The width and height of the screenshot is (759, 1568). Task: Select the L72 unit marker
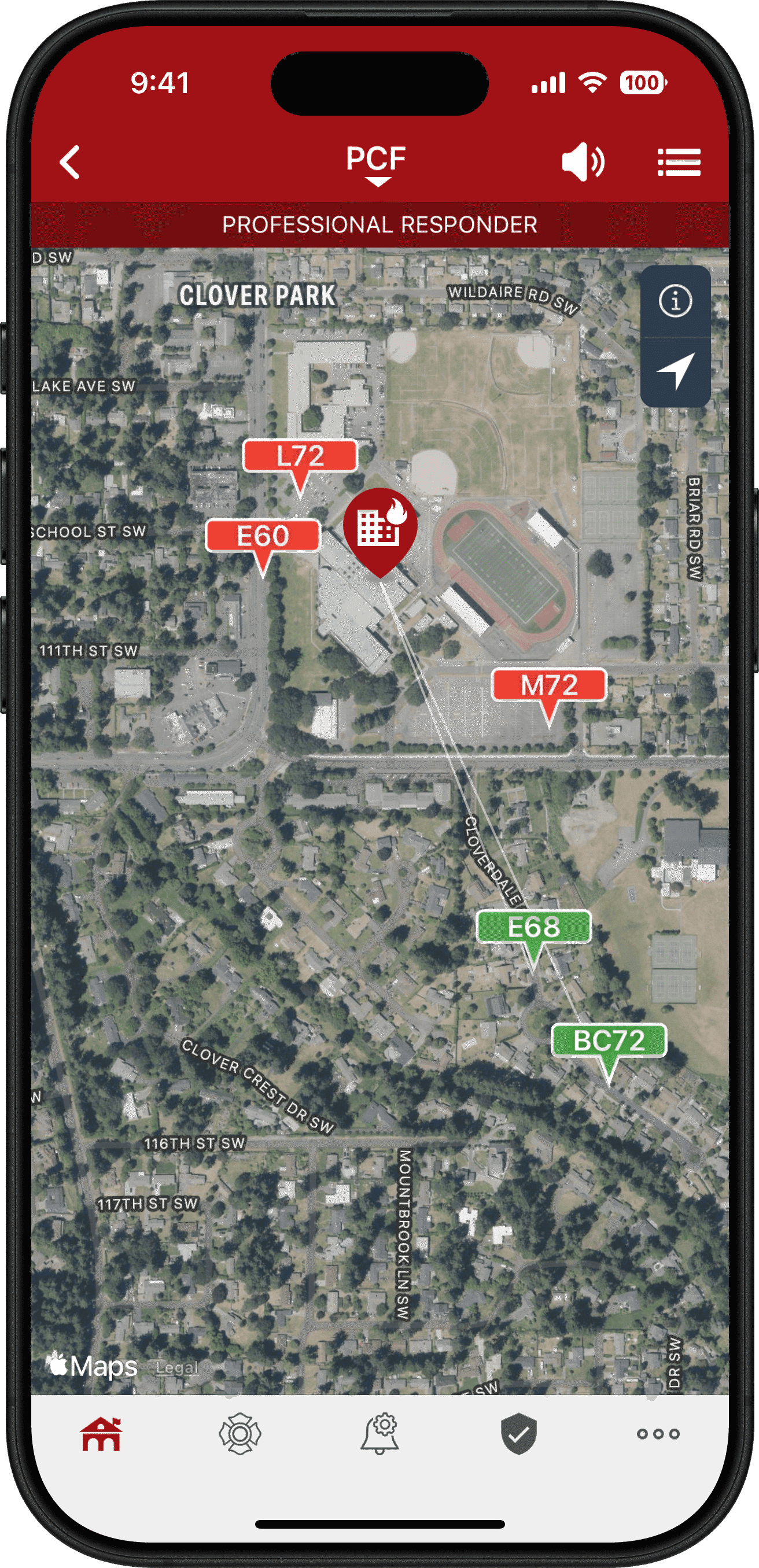pyautogui.click(x=300, y=456)
